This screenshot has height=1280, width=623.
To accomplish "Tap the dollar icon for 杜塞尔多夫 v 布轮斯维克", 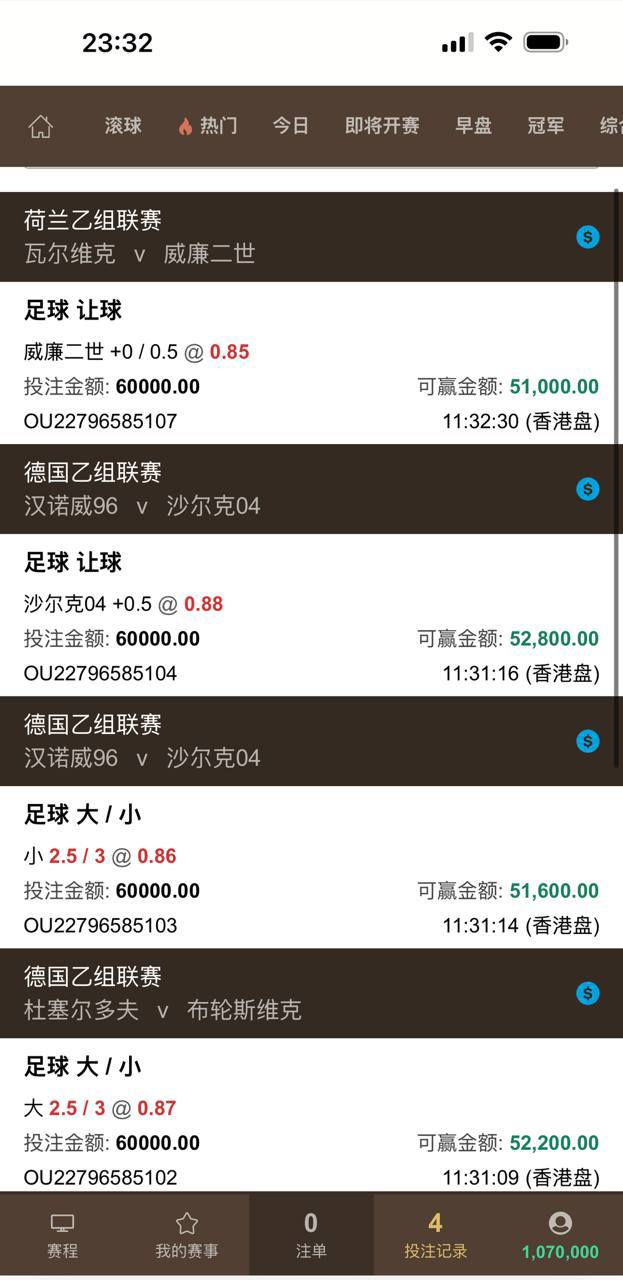I will (588, 993).
